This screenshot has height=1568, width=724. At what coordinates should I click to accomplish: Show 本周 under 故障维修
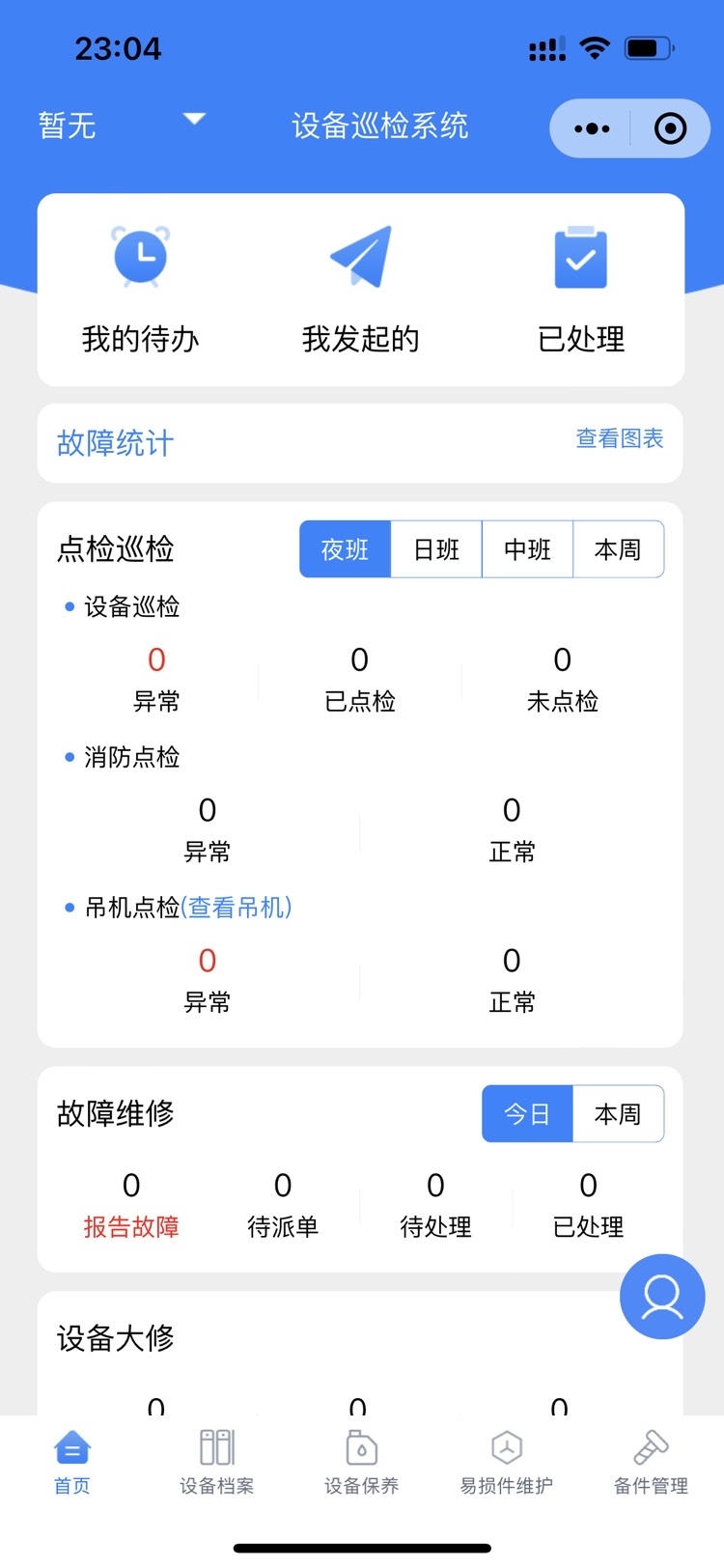coord(618,1114)
